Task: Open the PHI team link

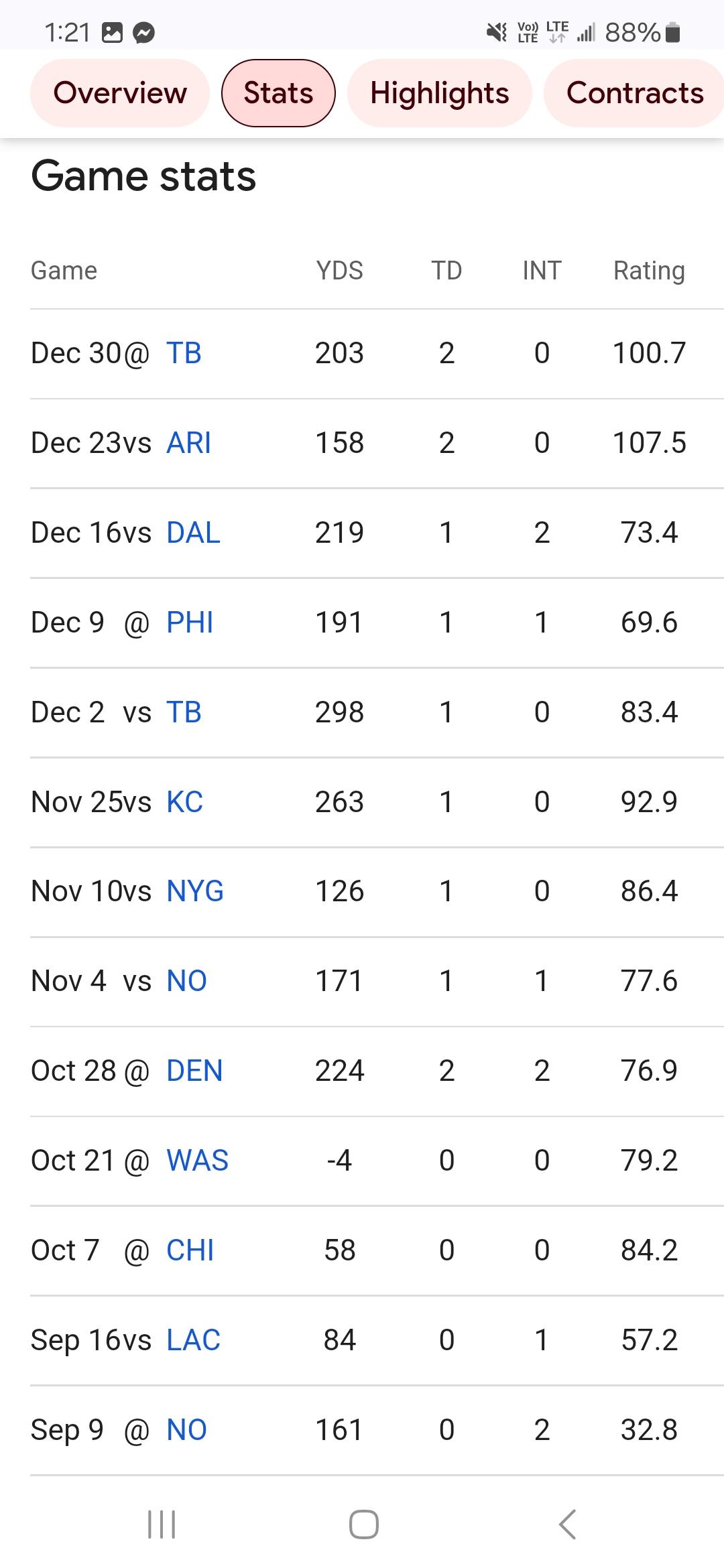Action: (190, 623)
